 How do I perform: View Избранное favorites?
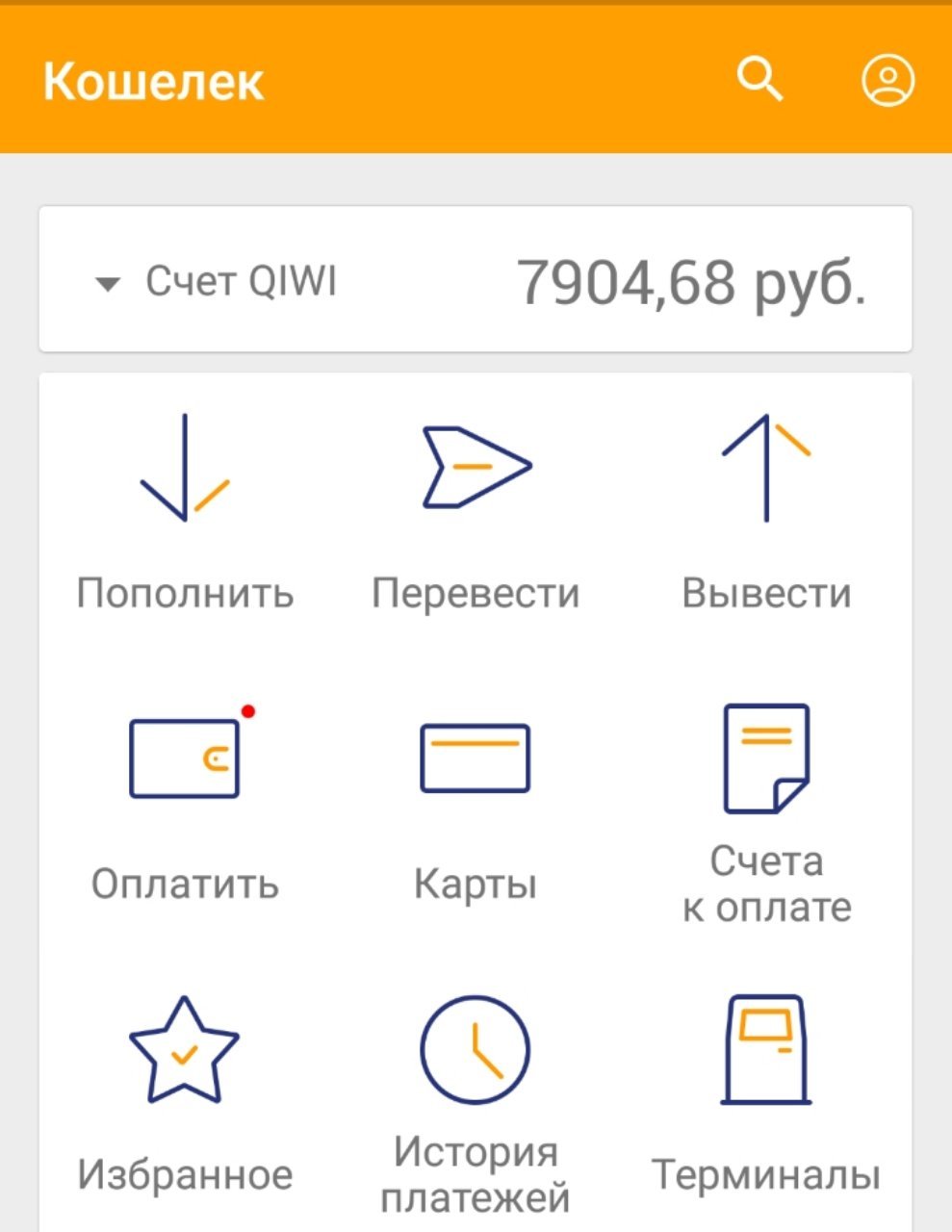[x=185, y=1097]
